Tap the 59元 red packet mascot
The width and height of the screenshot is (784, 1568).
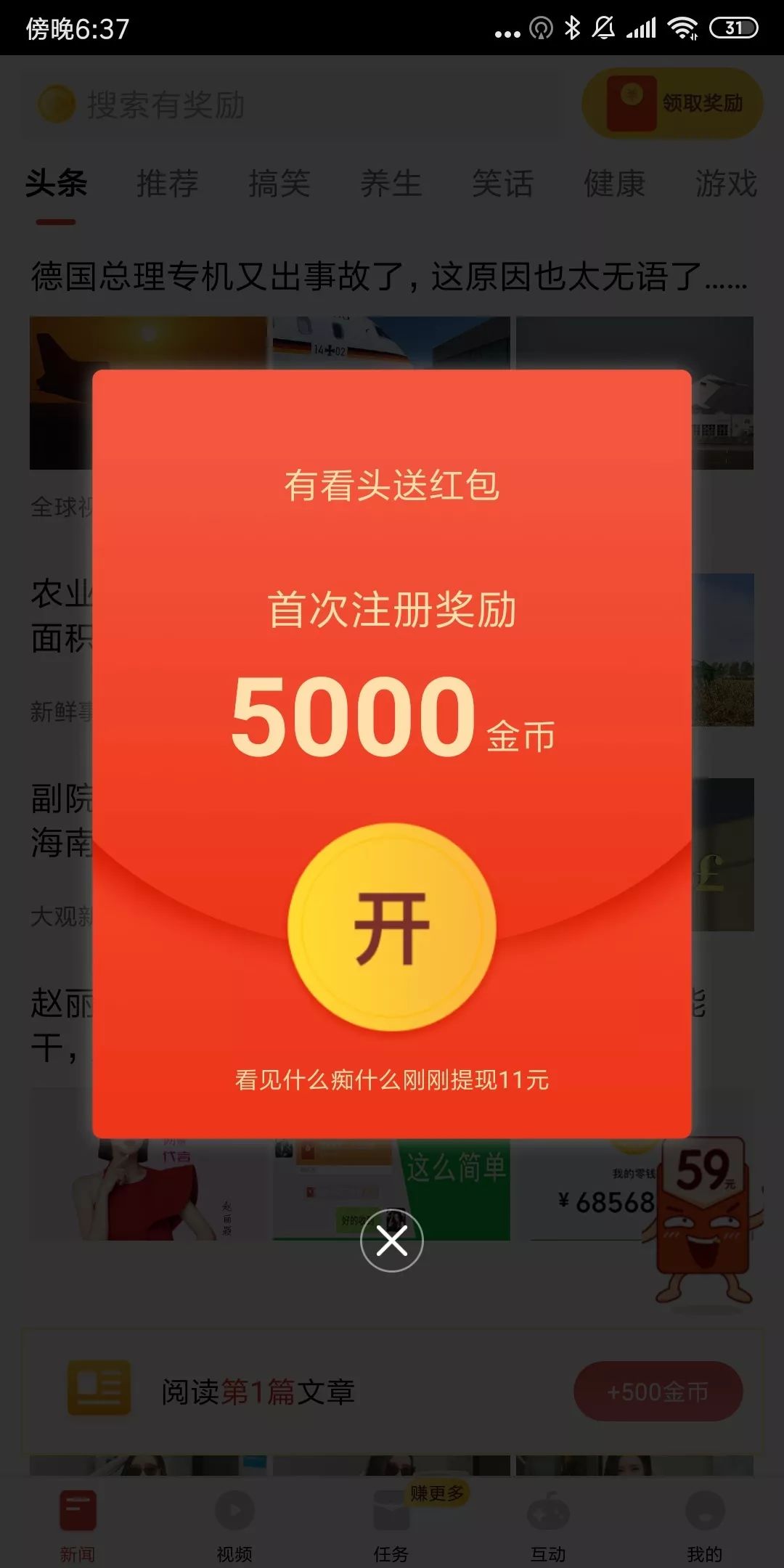coord(706,1221)
